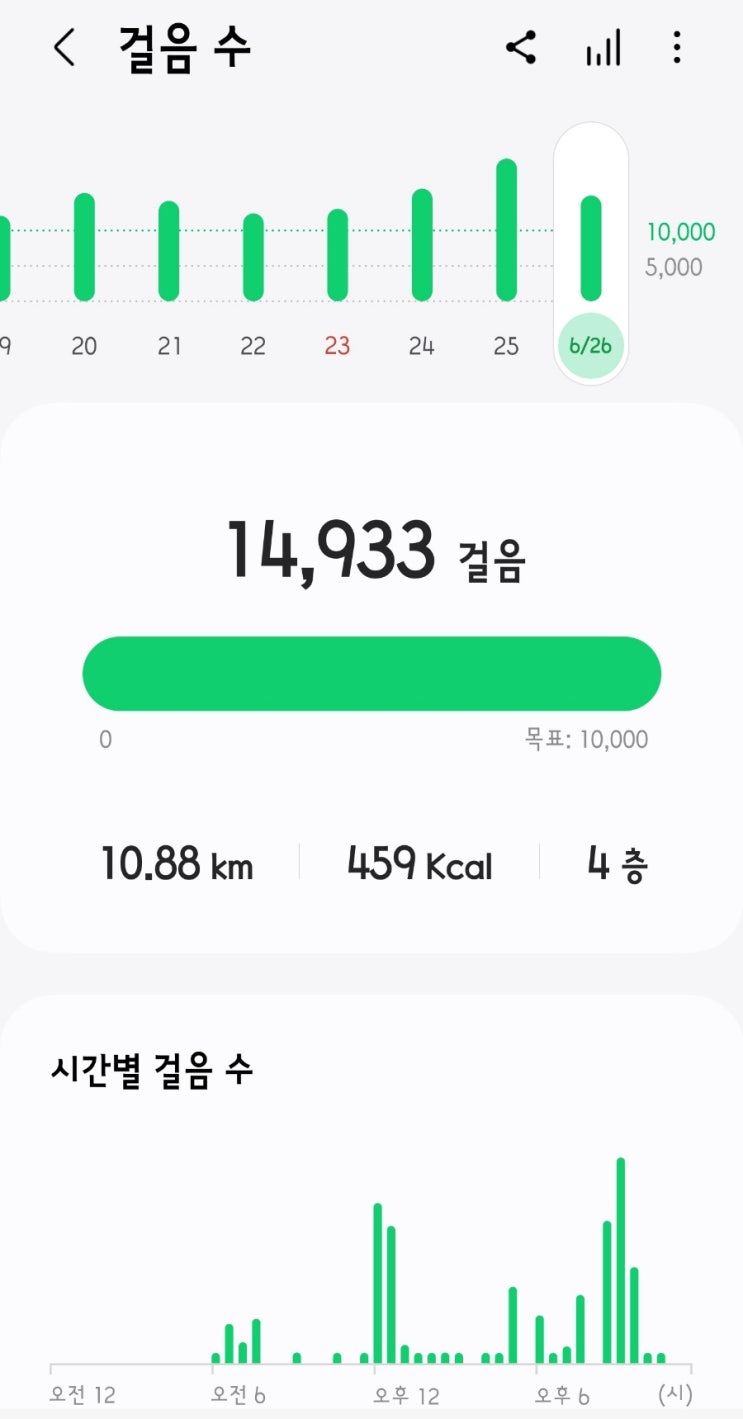Viewport: 743px width, 1419px height.
Task: Share the step count record
Action: pos(521,48)
